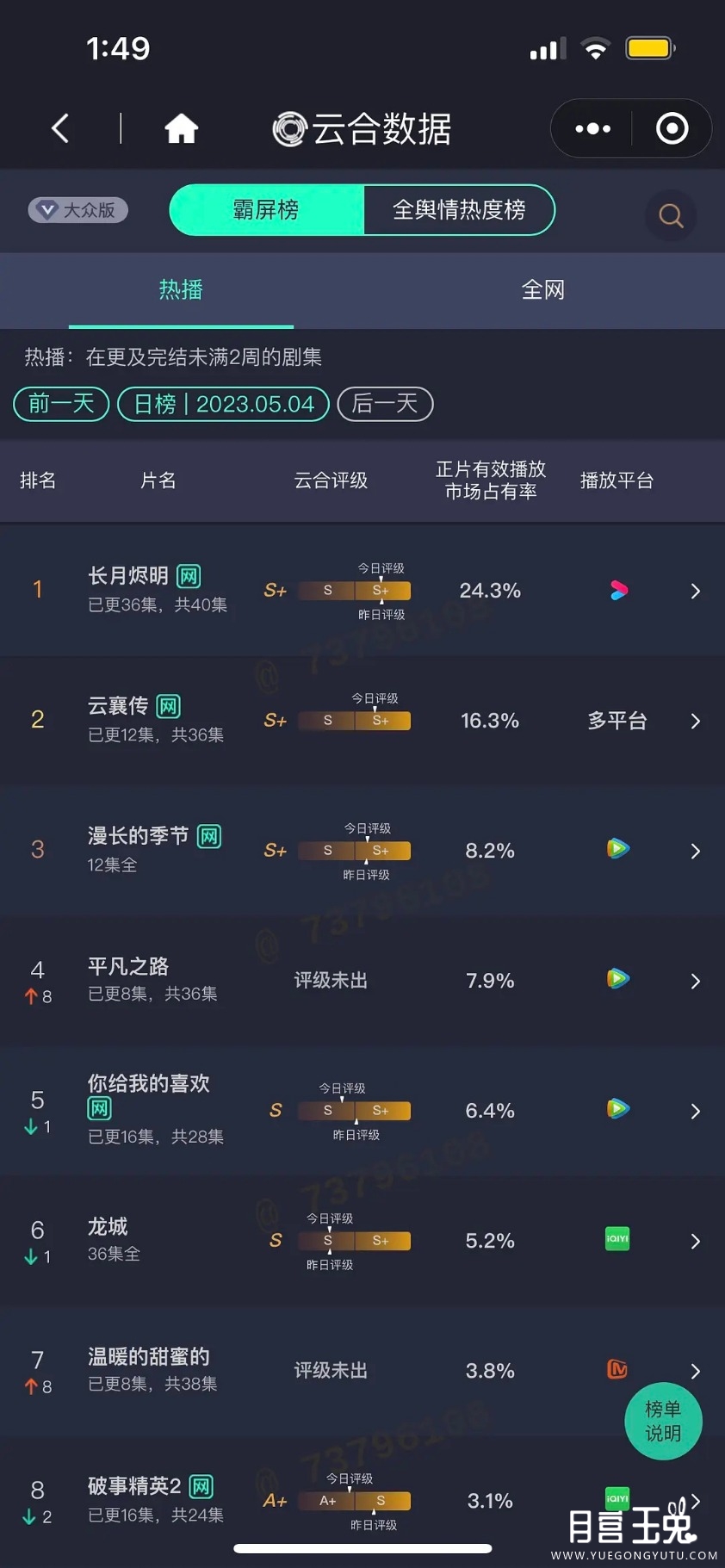Tap the 大众版 version badge
The image size is (725, 1568).
click(78, 210)
